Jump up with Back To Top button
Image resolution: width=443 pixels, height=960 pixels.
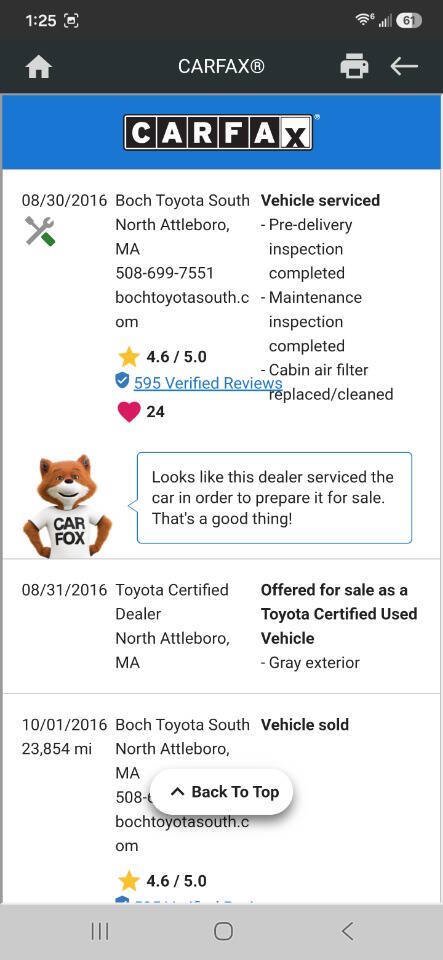click(x=222, y=792)
